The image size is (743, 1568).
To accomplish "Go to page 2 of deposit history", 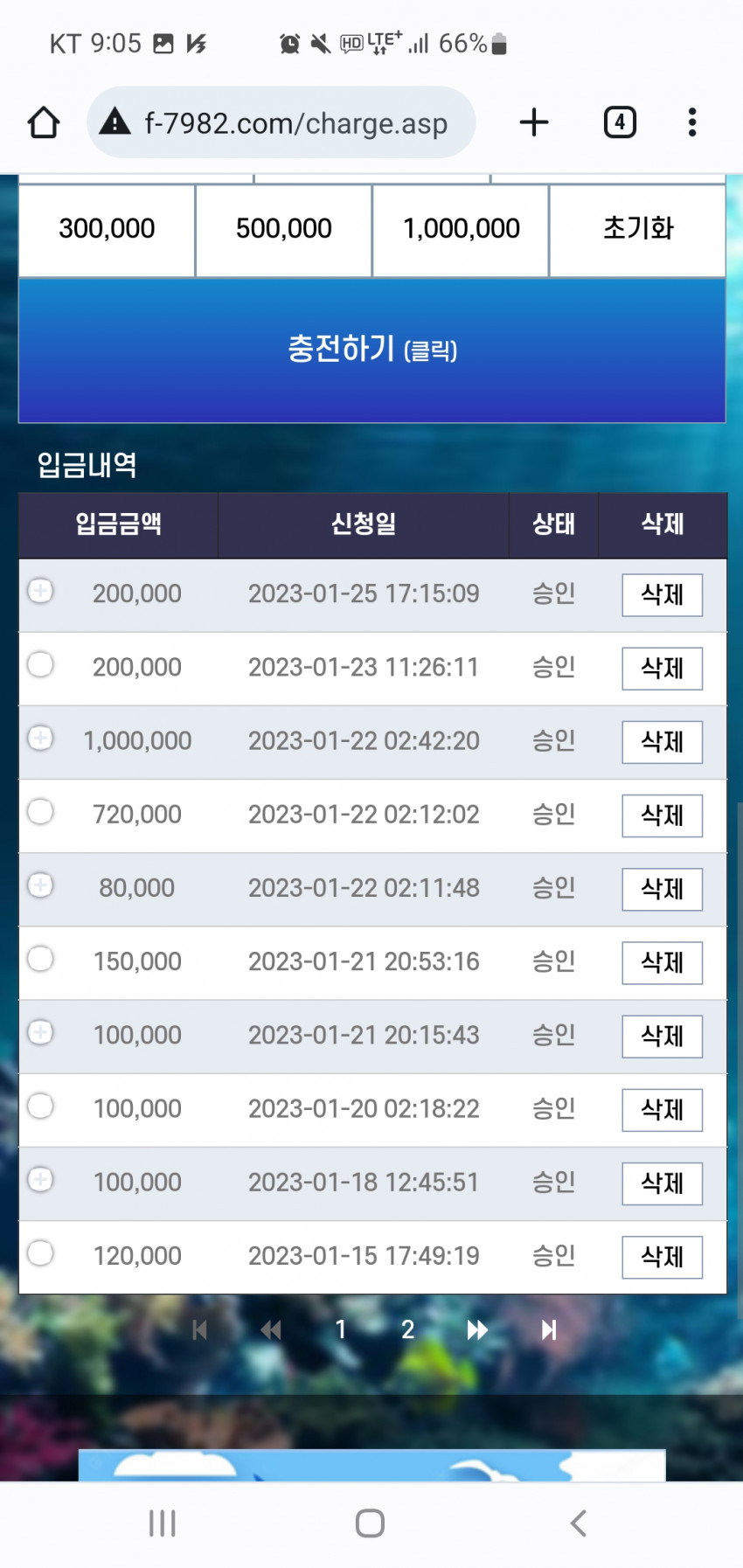I will pos(407,1329).
